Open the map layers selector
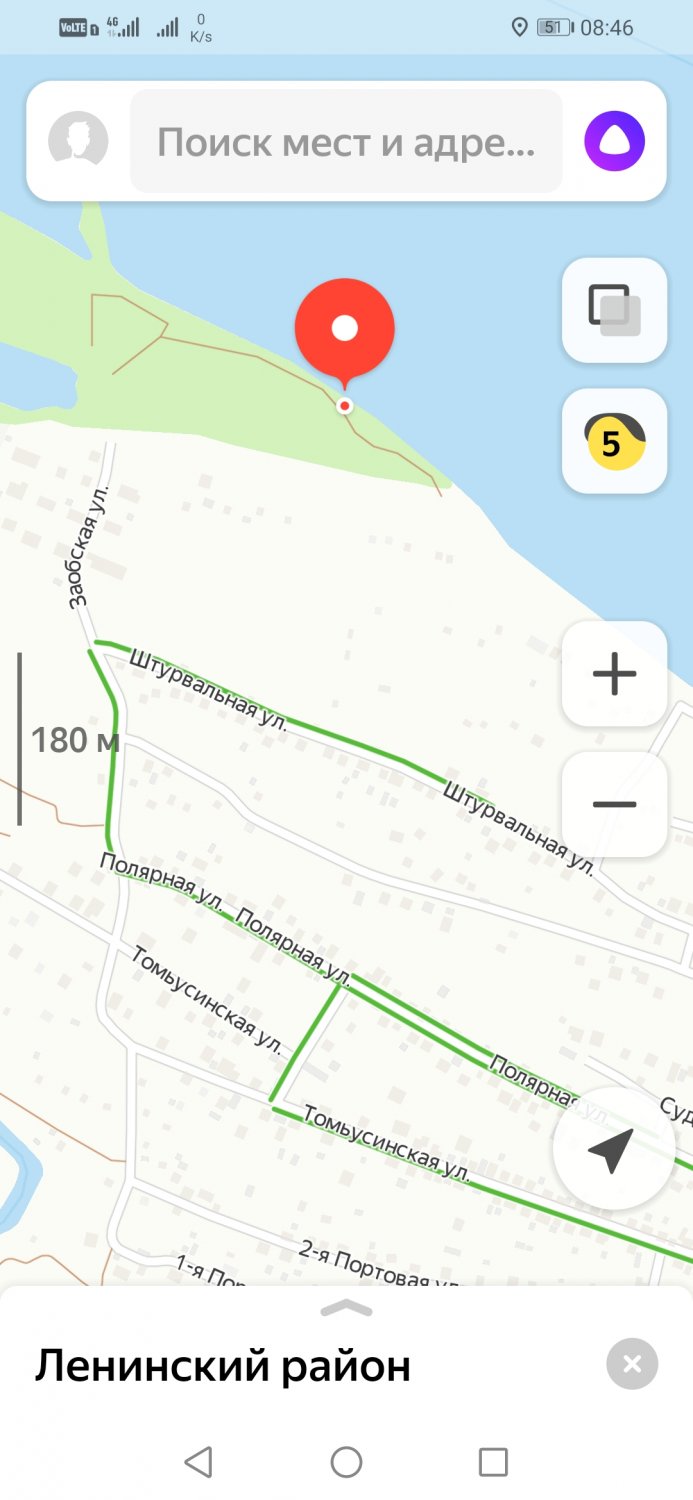 614,310
